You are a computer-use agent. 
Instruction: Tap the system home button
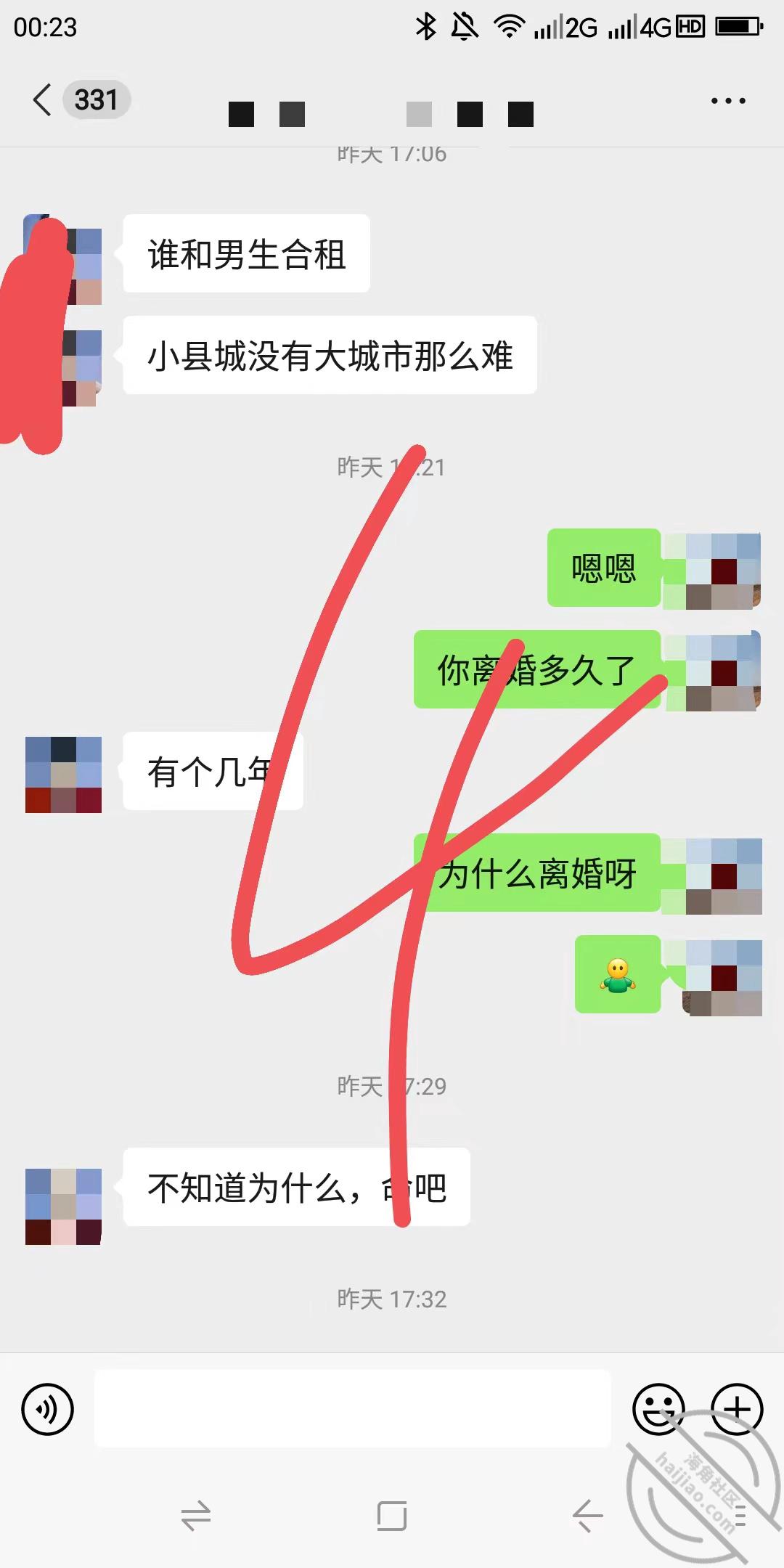click(x=392, y=1516)
